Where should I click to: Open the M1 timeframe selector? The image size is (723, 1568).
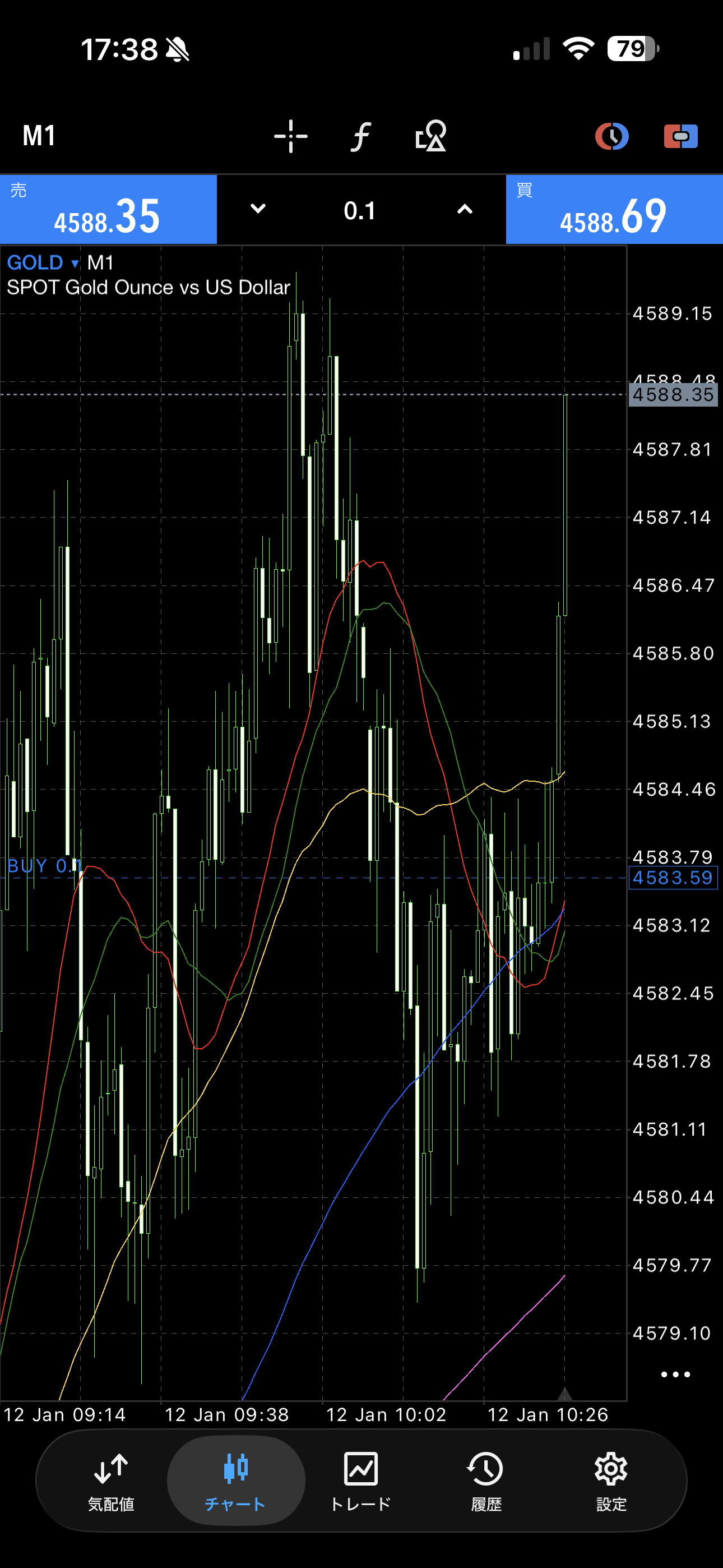click(40, 136)
